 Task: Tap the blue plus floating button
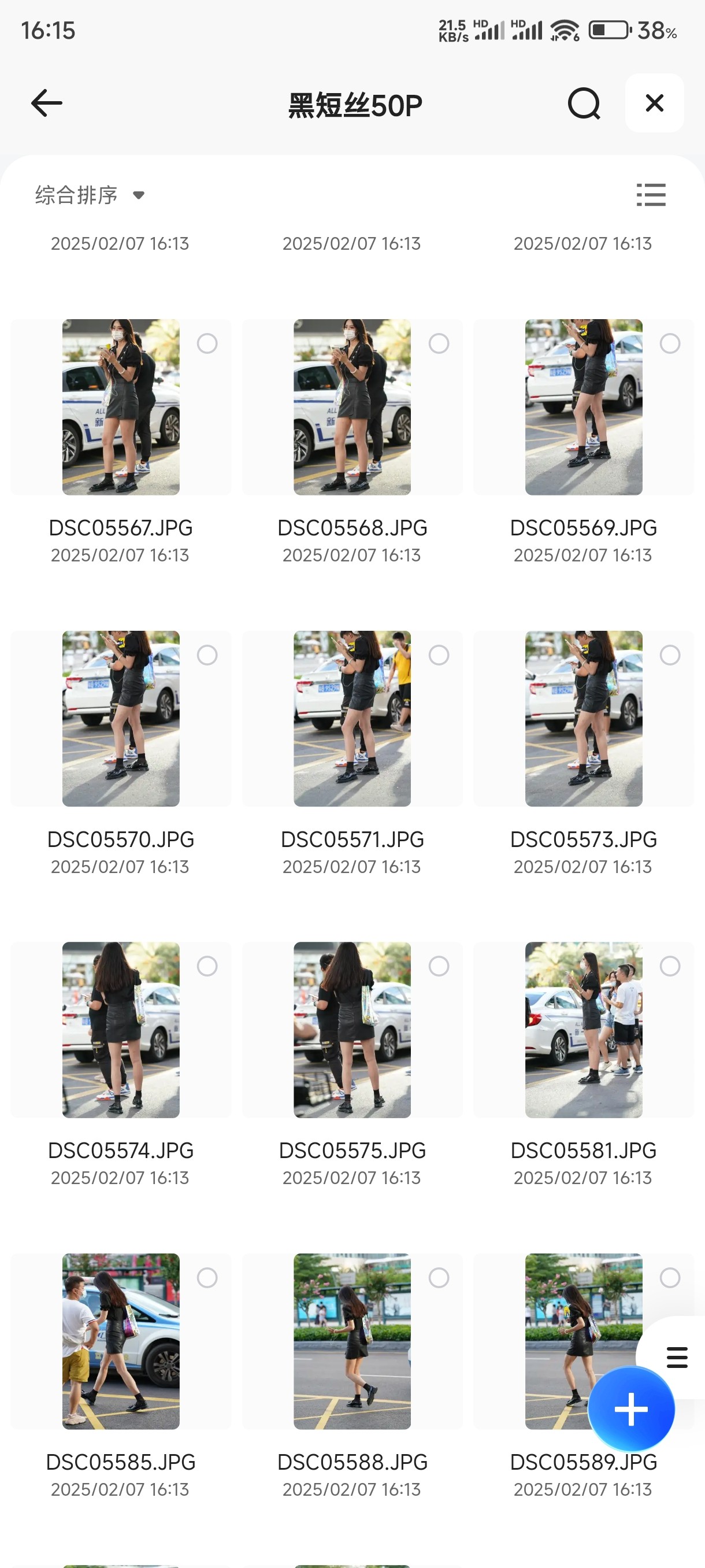point(631,1409)
